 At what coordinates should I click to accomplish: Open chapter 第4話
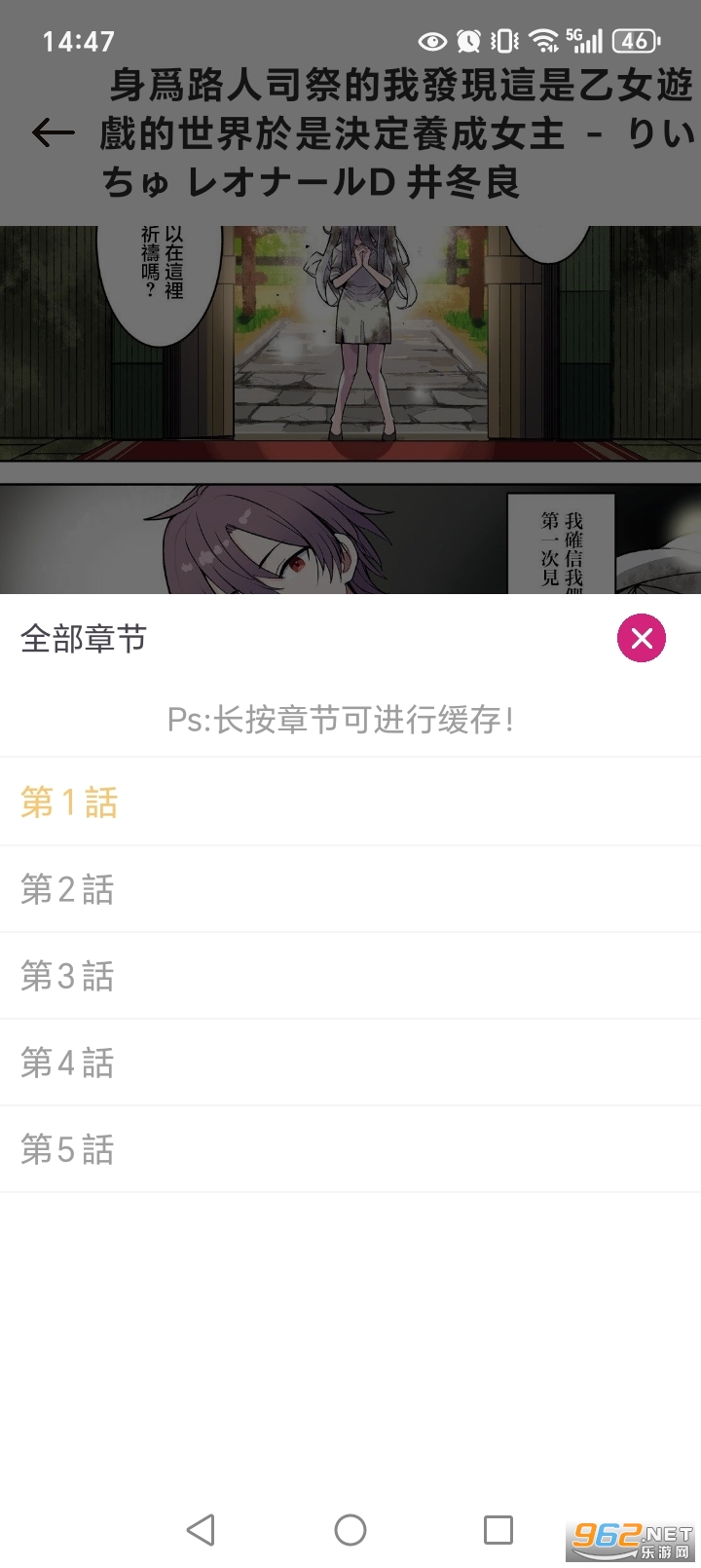pyautogui.click(x=66, y=1062)
